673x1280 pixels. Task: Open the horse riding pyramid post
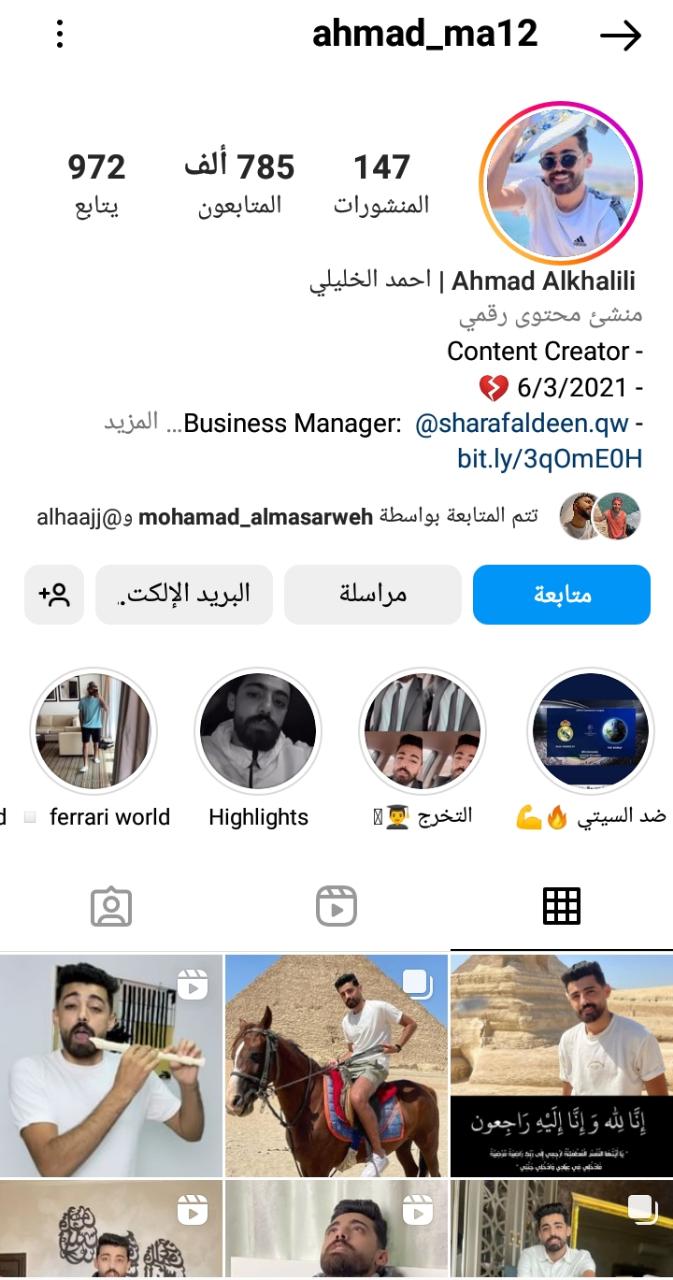[x=336, y=1065]
